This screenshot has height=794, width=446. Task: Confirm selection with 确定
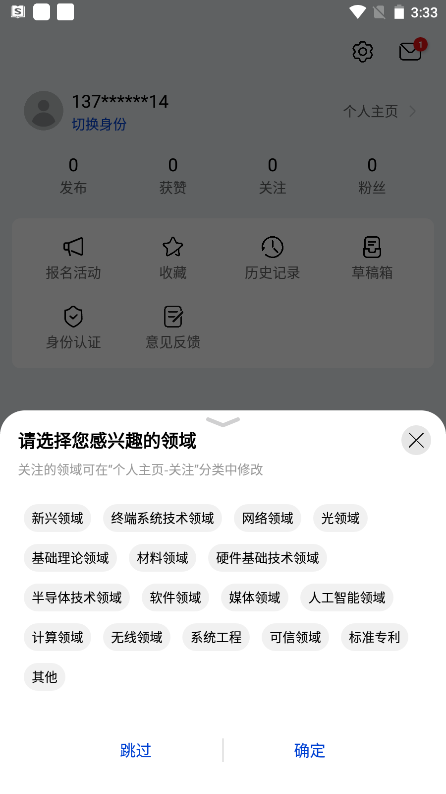(310, 750)
